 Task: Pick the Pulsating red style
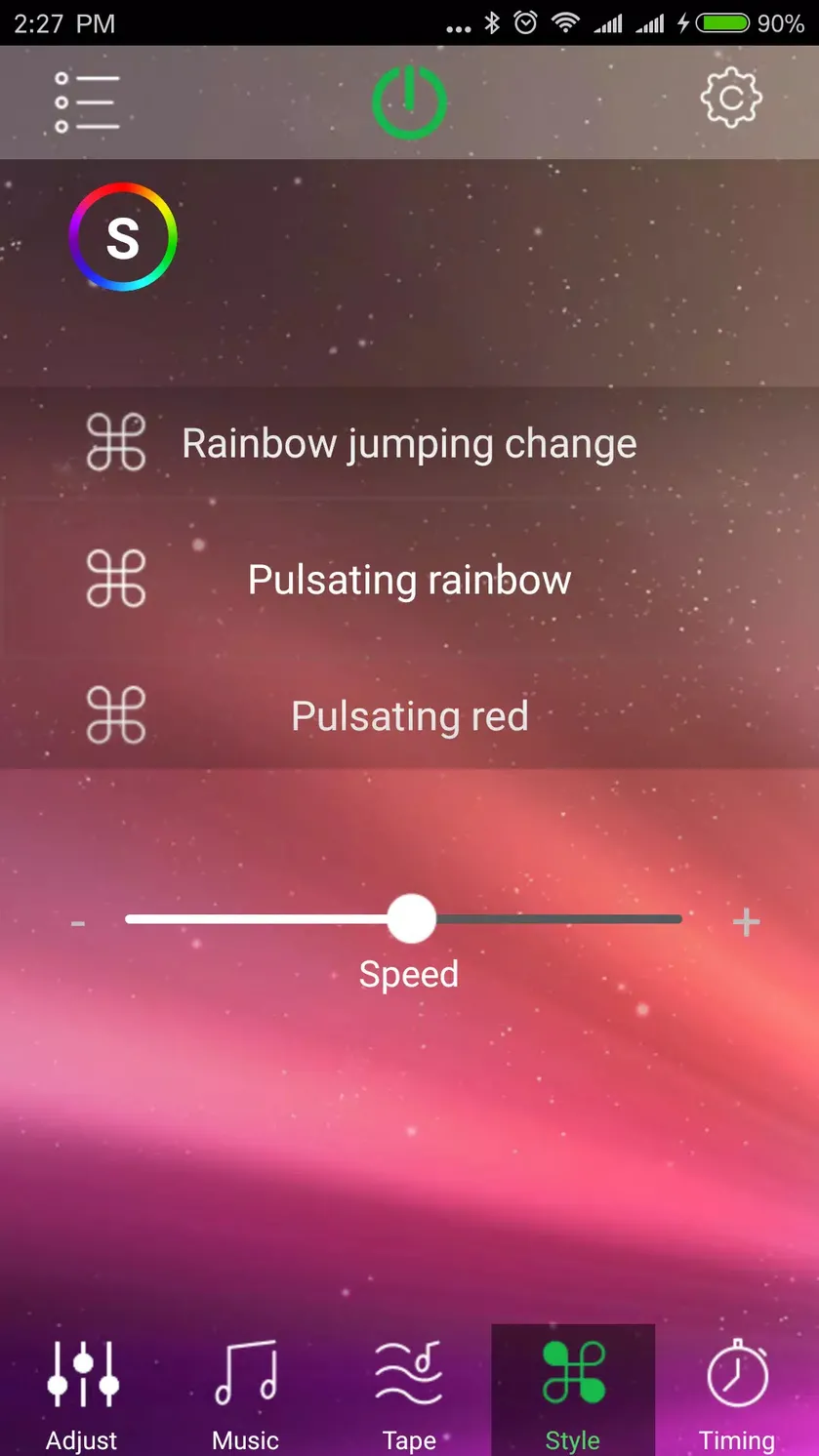click(x=409, y=716)
